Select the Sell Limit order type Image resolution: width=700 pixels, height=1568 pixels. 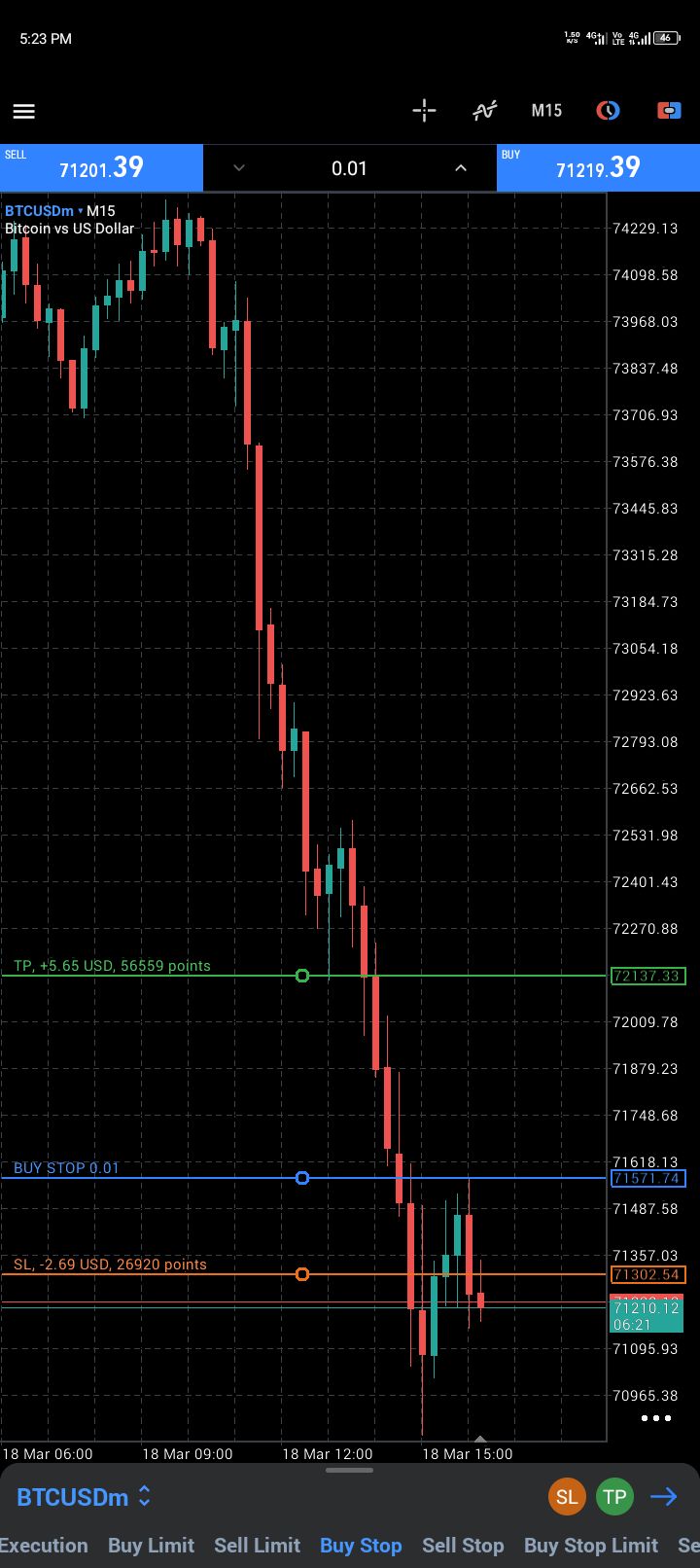(257, 1546)
